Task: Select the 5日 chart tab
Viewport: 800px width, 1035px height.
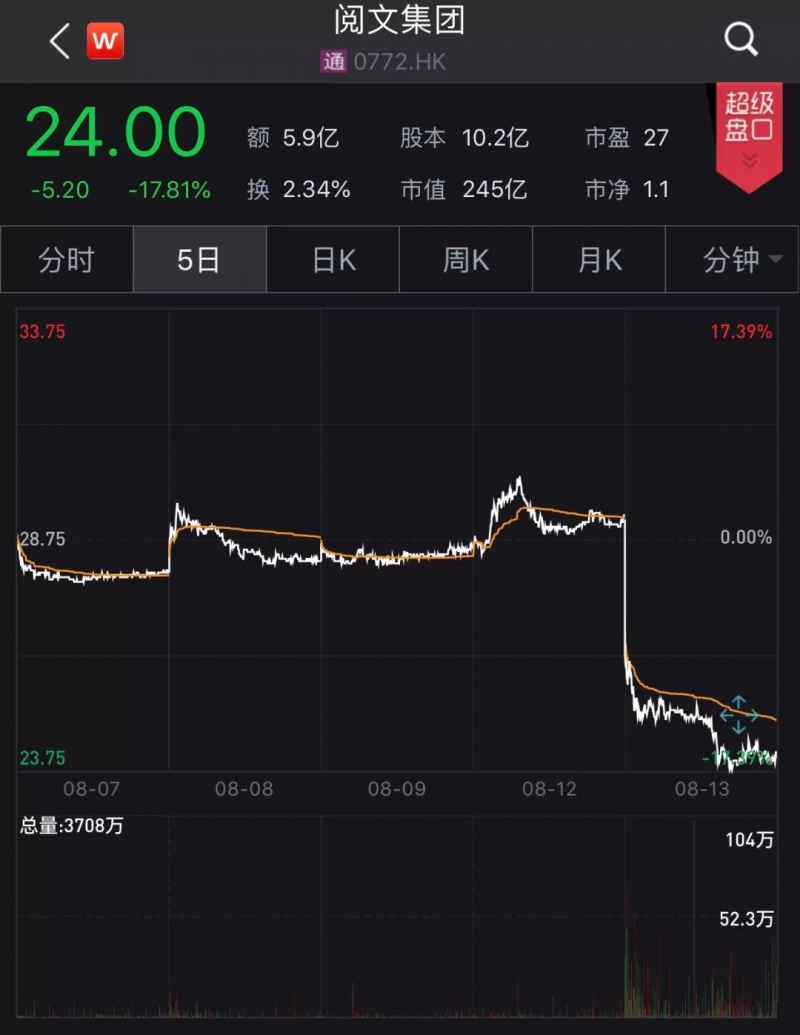Action: [x=199, y=260]
